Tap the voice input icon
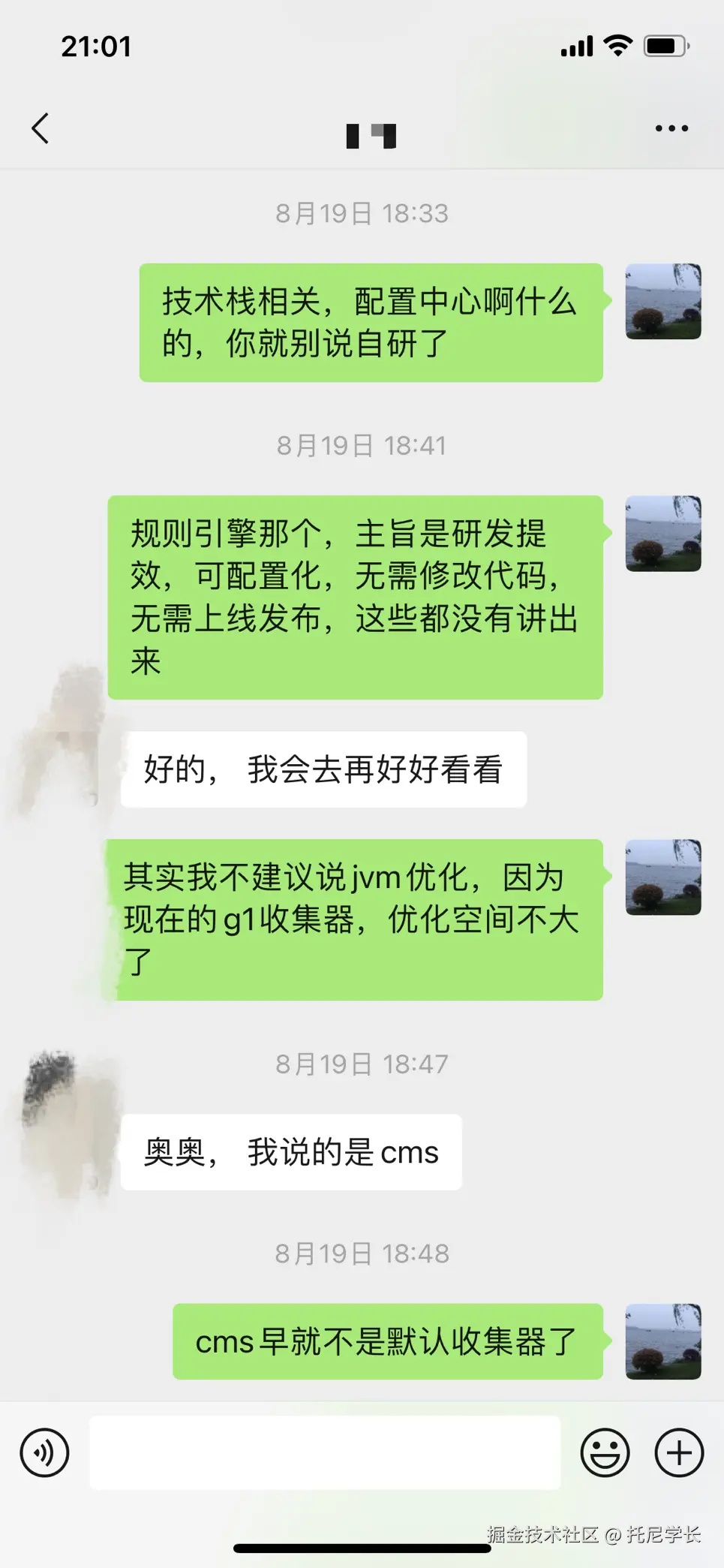Screen dimensions: 724x1568 point(44,1452)
